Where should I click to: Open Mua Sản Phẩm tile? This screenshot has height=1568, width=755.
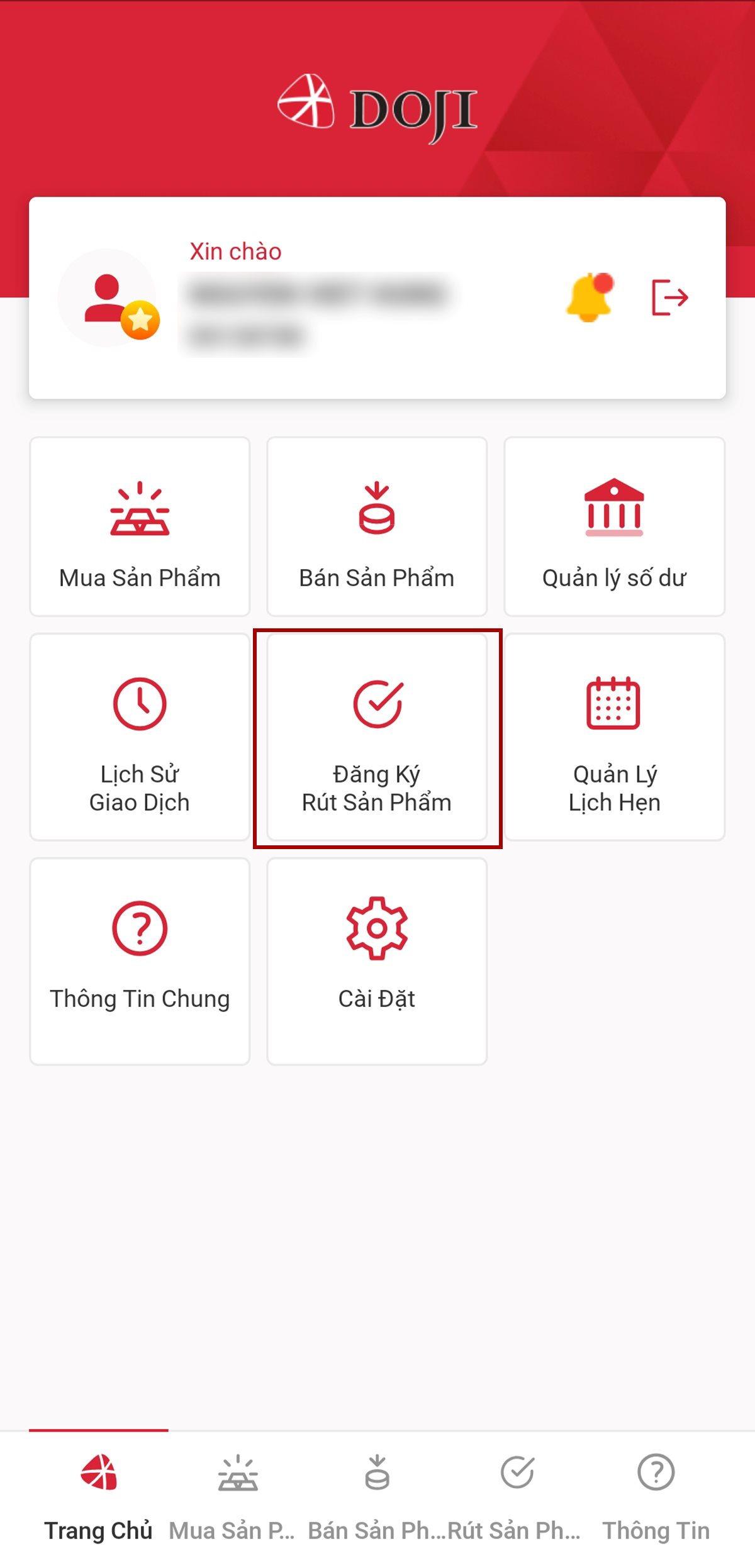[140, 527]
